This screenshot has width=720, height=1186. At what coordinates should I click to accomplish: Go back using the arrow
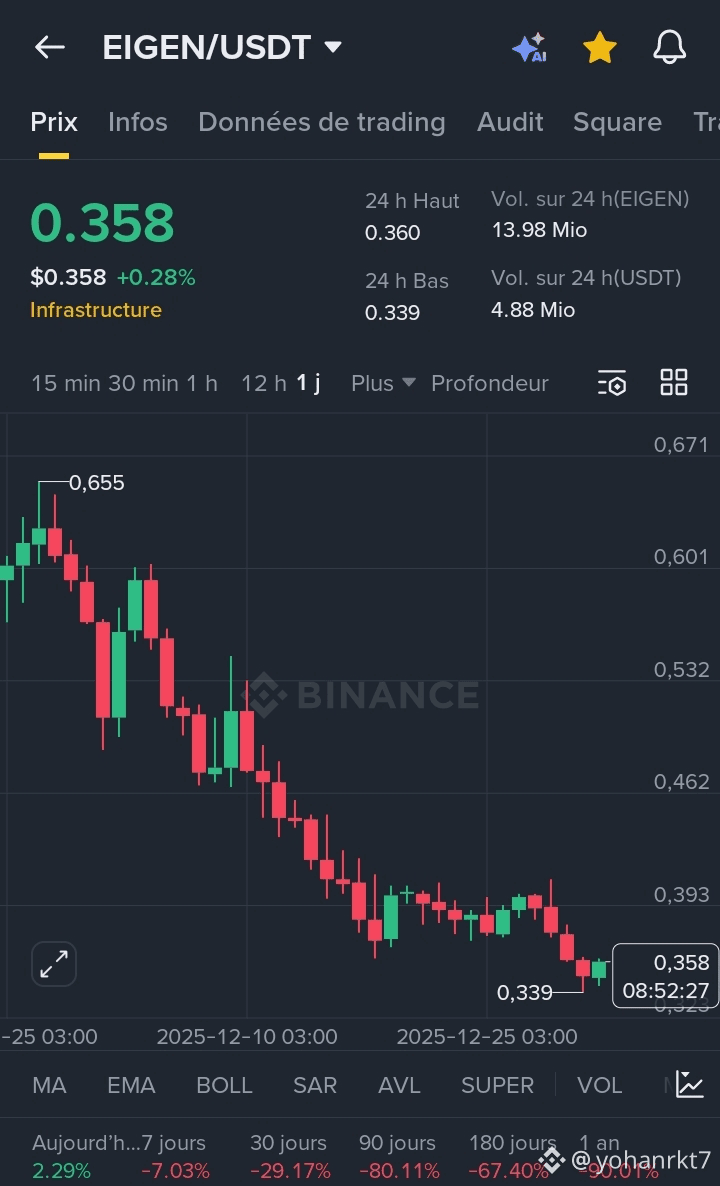(49, 47)
